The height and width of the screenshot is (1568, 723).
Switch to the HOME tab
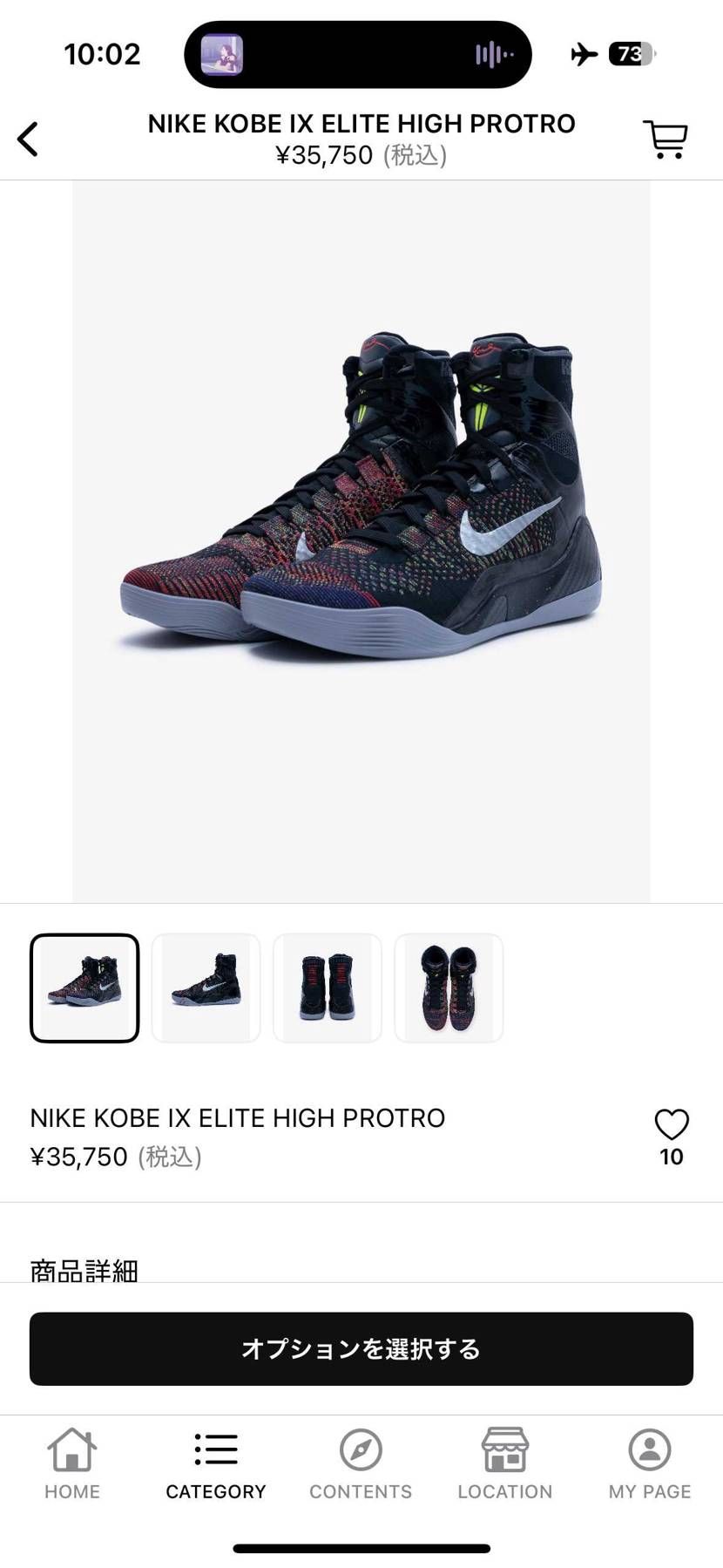coord(72,1464)
